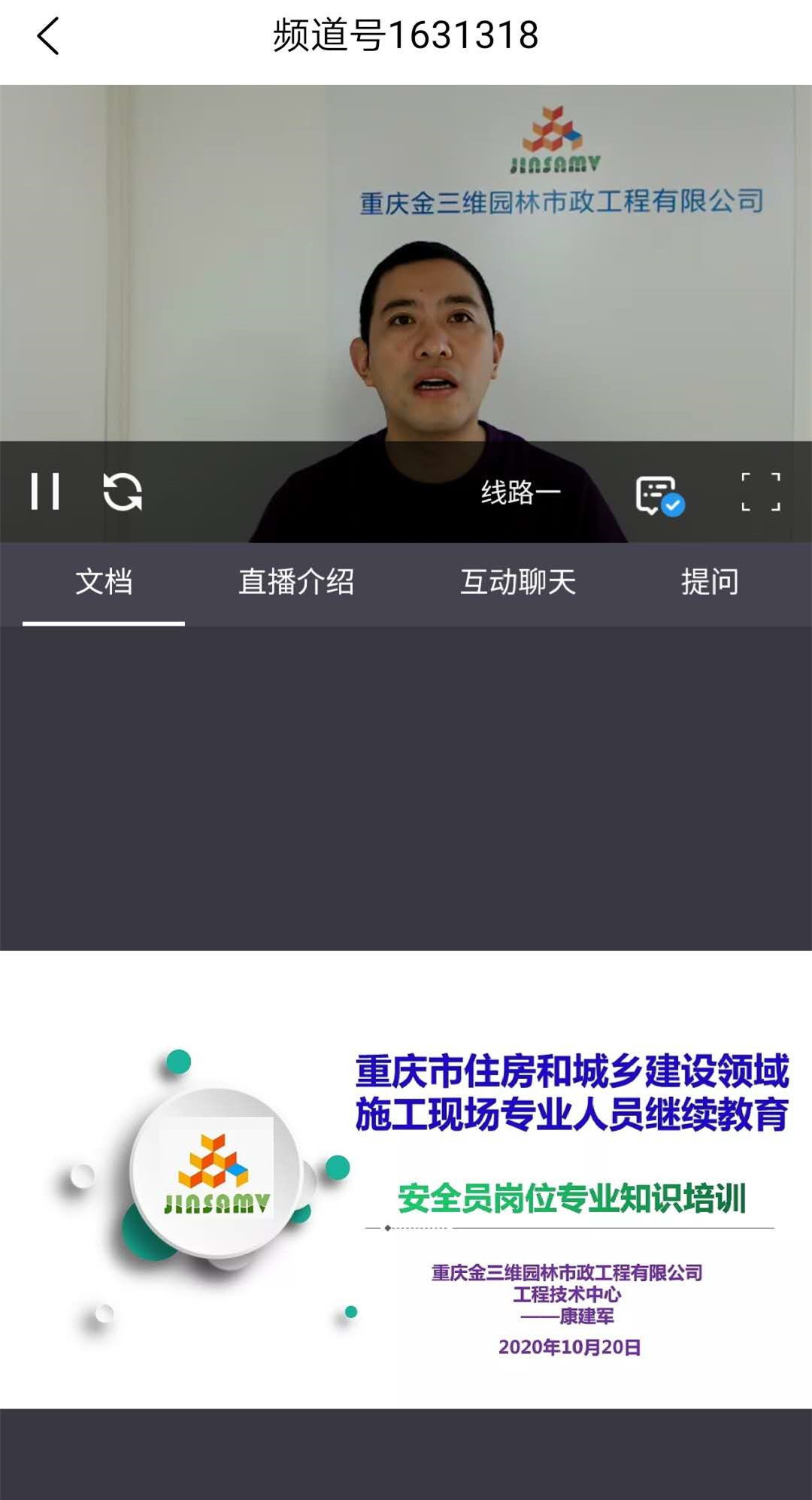
Task: Open the 直播介绍 tab
Action: [296, 582]
